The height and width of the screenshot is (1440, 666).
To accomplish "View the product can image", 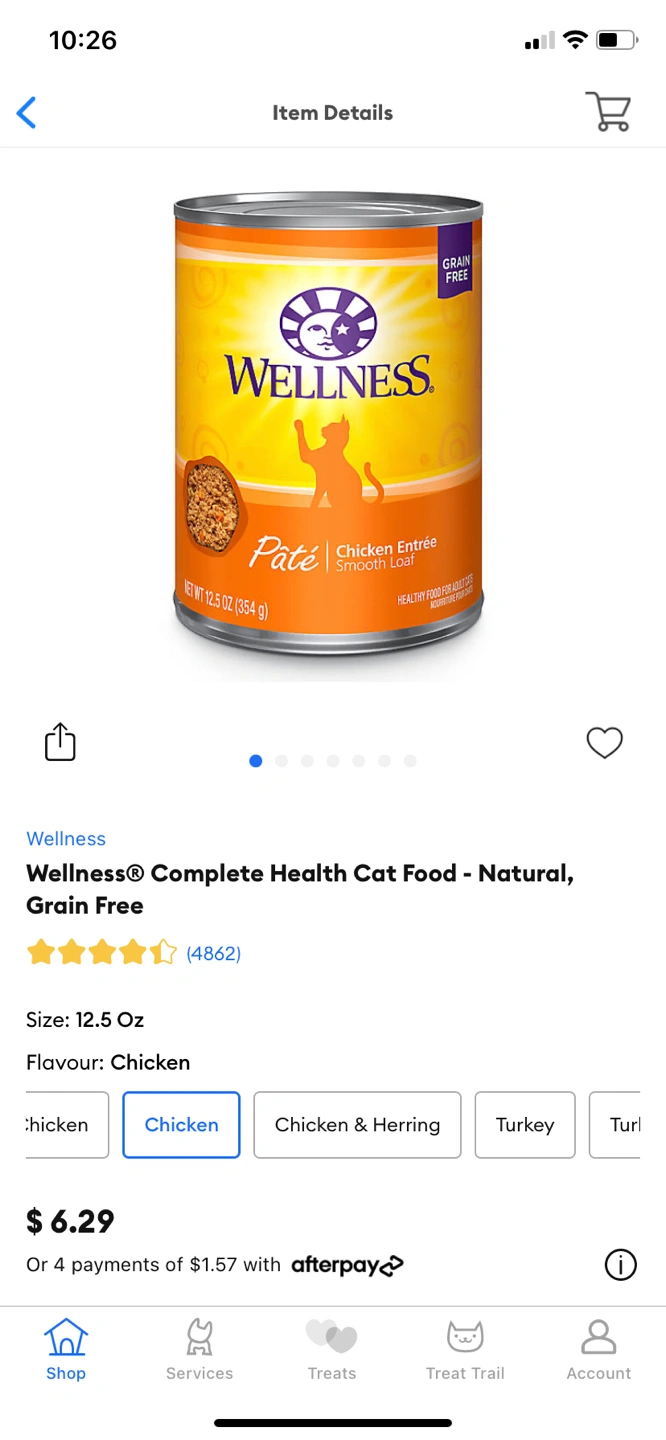I will pyautogui.click(x=329, y=425).
